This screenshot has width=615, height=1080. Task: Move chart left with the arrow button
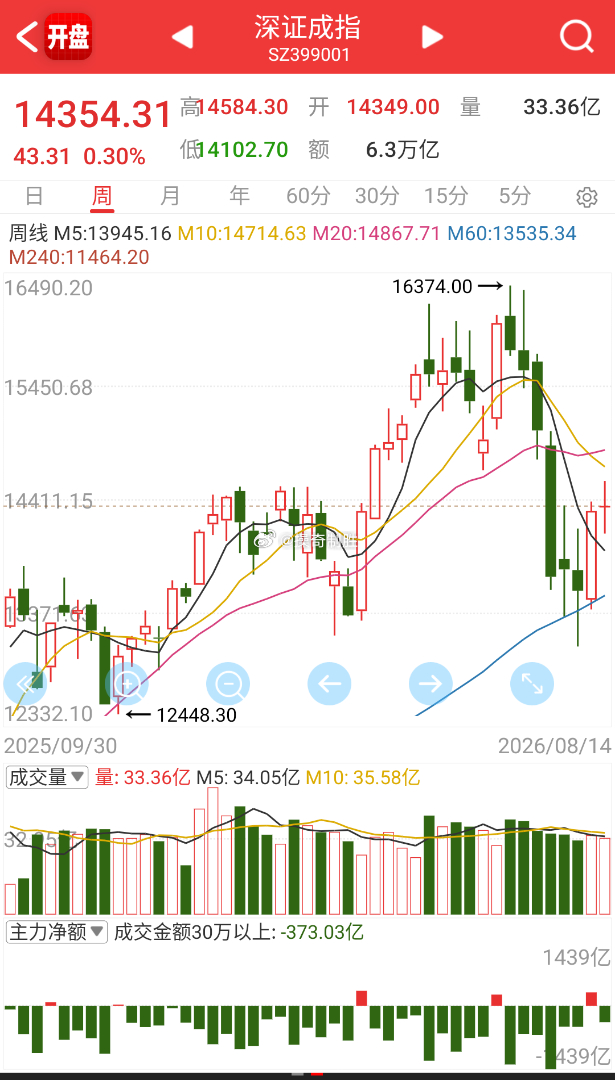(329, 684)
